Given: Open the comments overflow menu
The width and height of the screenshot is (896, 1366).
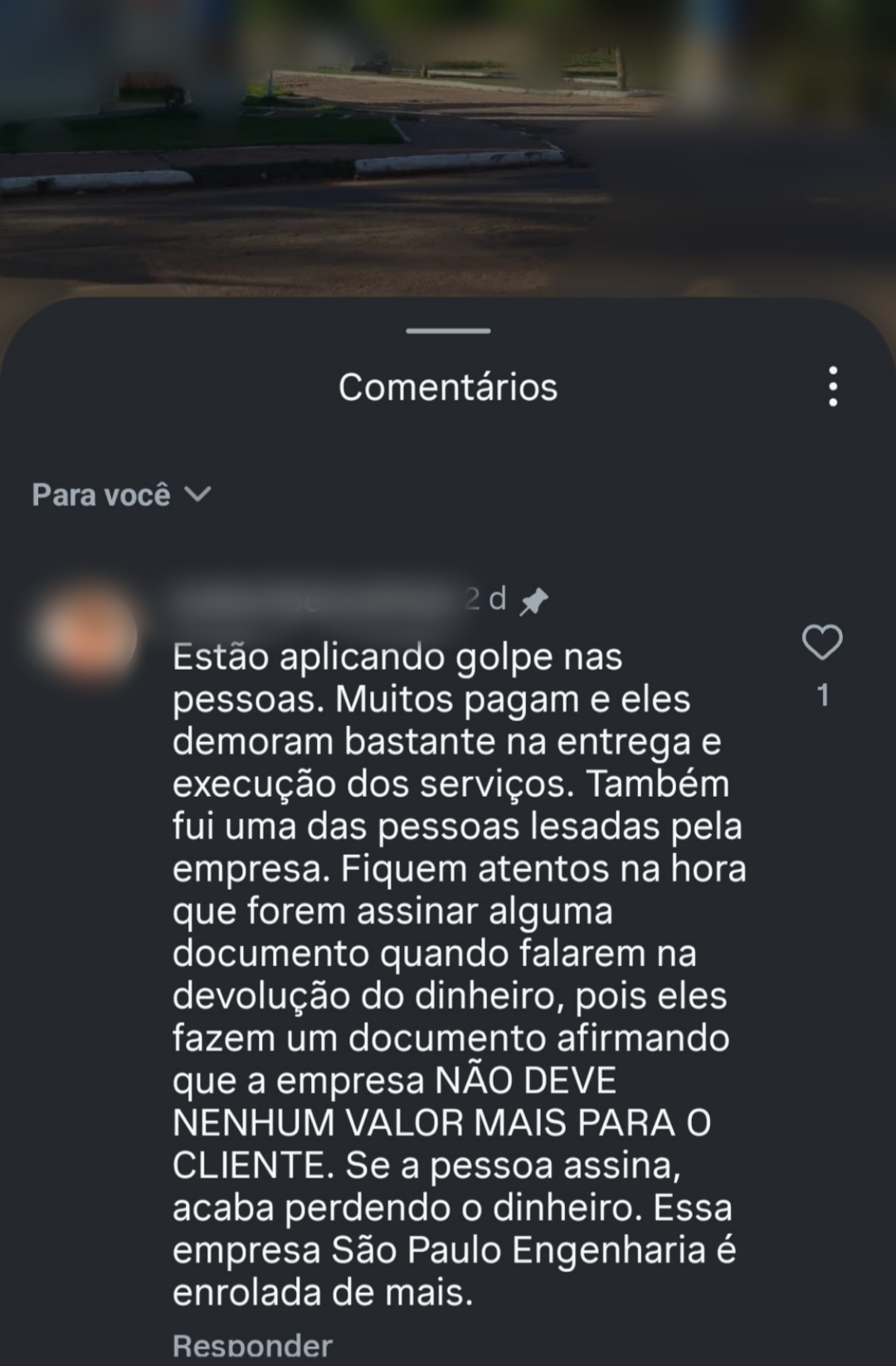Looking at the screenshot, I should pos(833,387).
